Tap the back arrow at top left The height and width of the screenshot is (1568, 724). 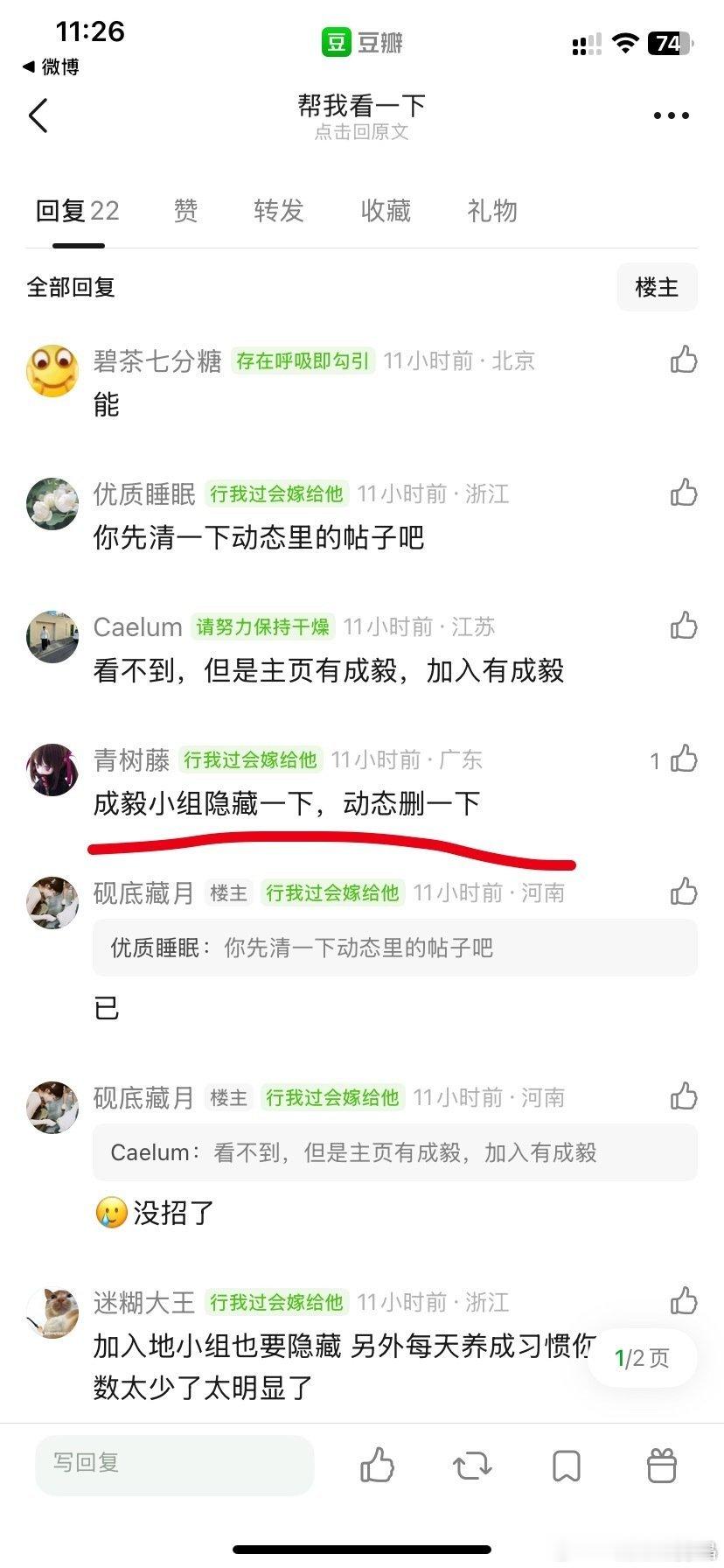(38, 115)
